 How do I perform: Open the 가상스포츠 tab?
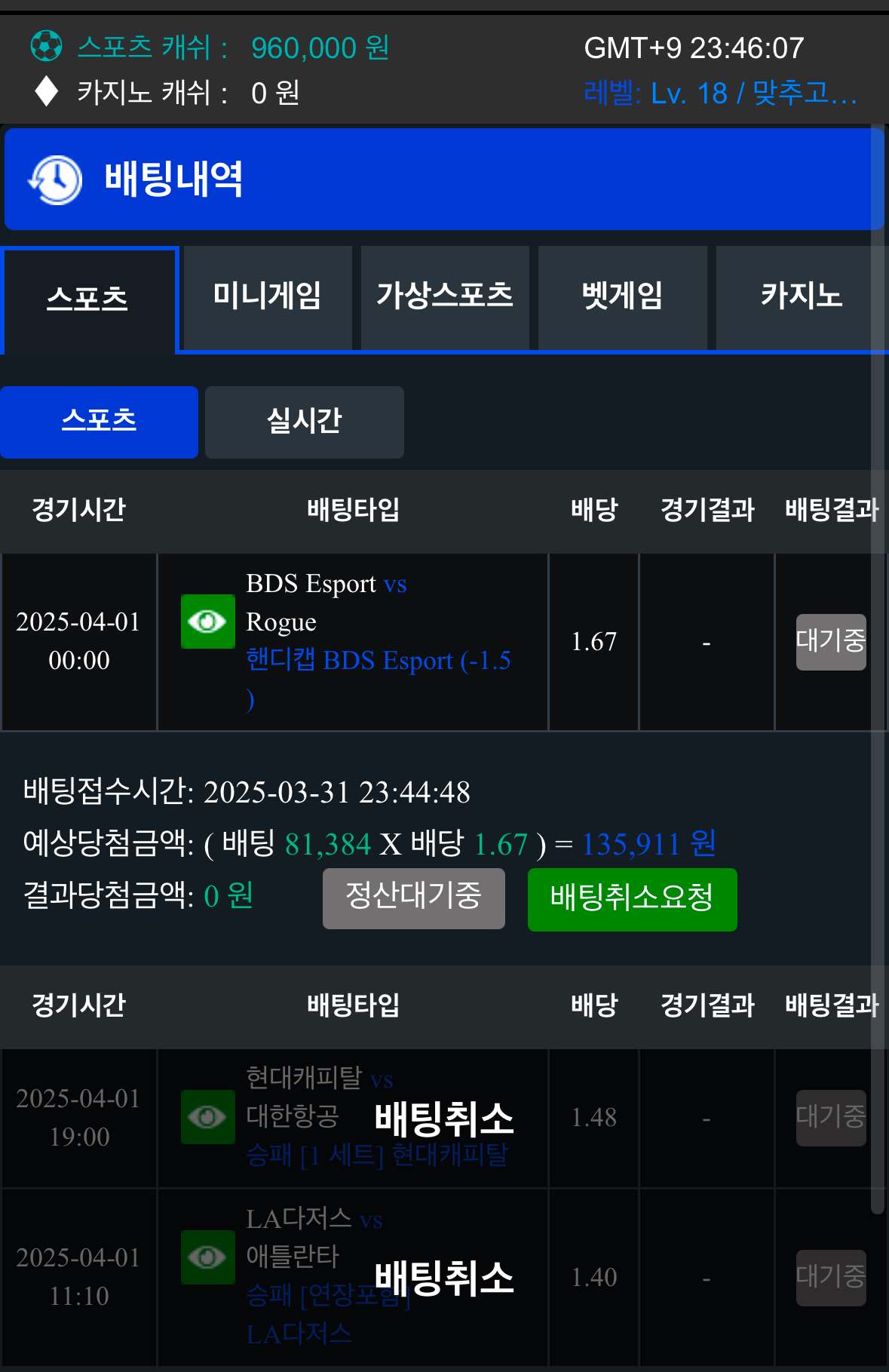pyautogui.click(x=445, y=296)
